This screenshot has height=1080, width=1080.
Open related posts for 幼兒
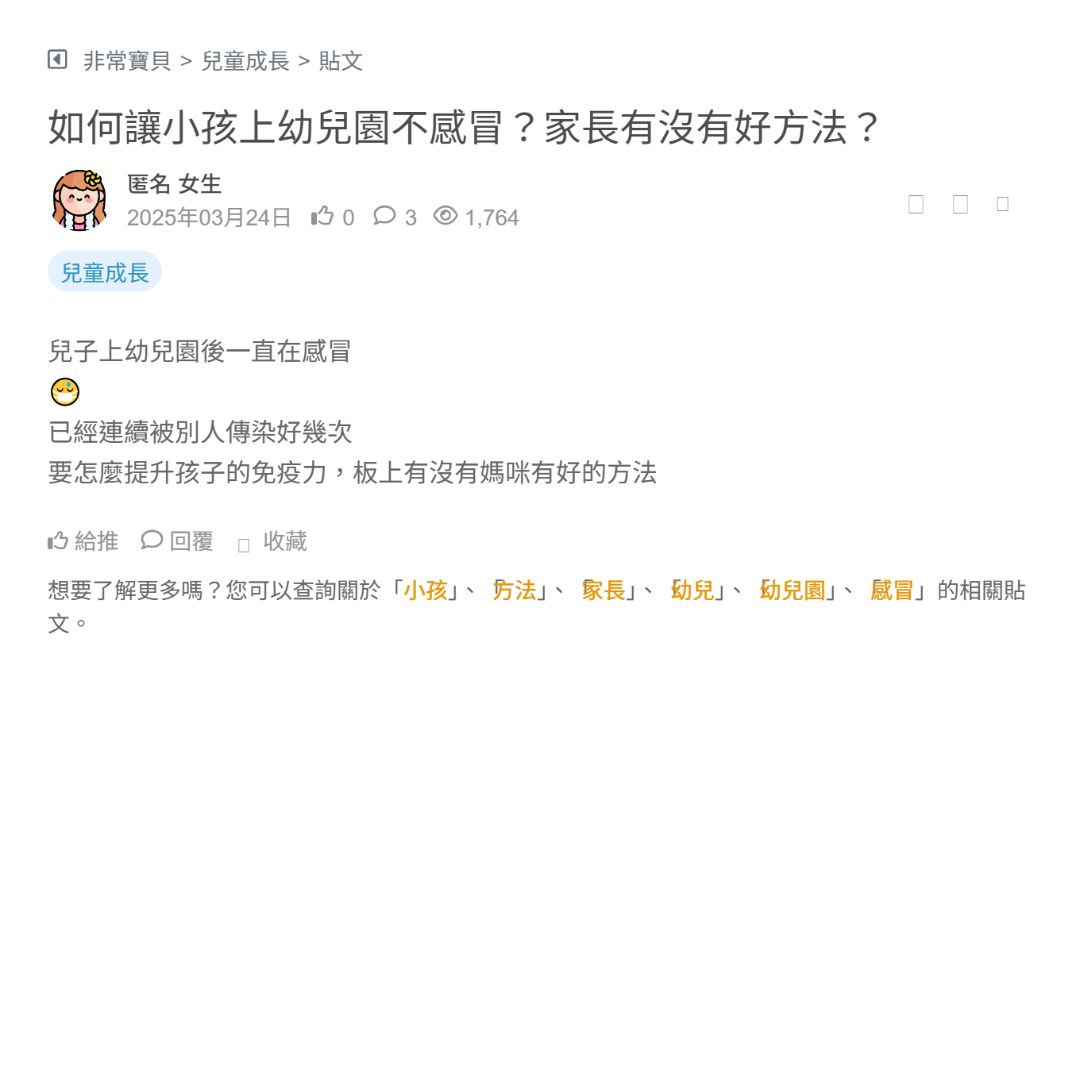(692, 590)
